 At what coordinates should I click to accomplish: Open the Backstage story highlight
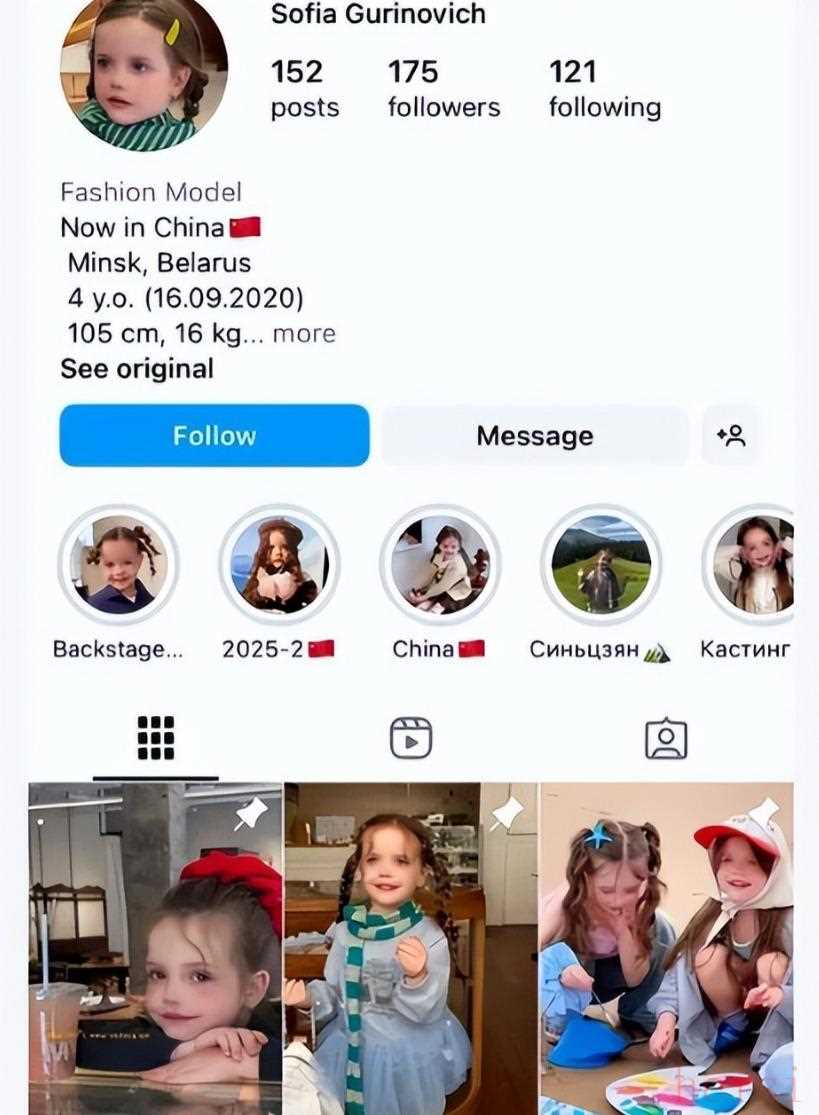(x=119, y=565)
